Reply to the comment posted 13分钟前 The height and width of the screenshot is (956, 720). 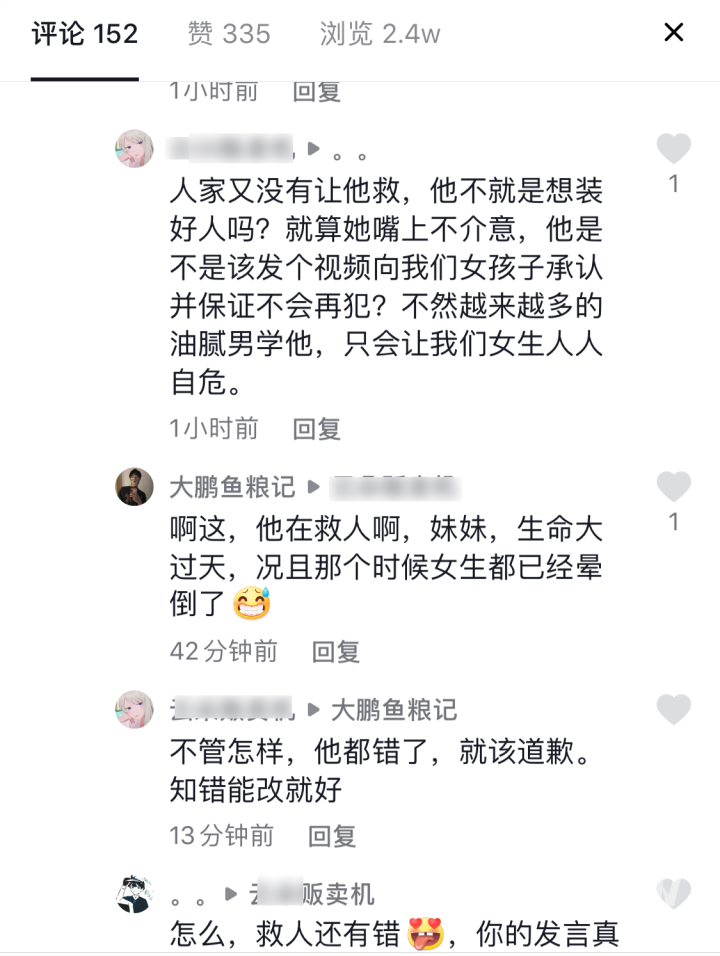tap(332, 835)
